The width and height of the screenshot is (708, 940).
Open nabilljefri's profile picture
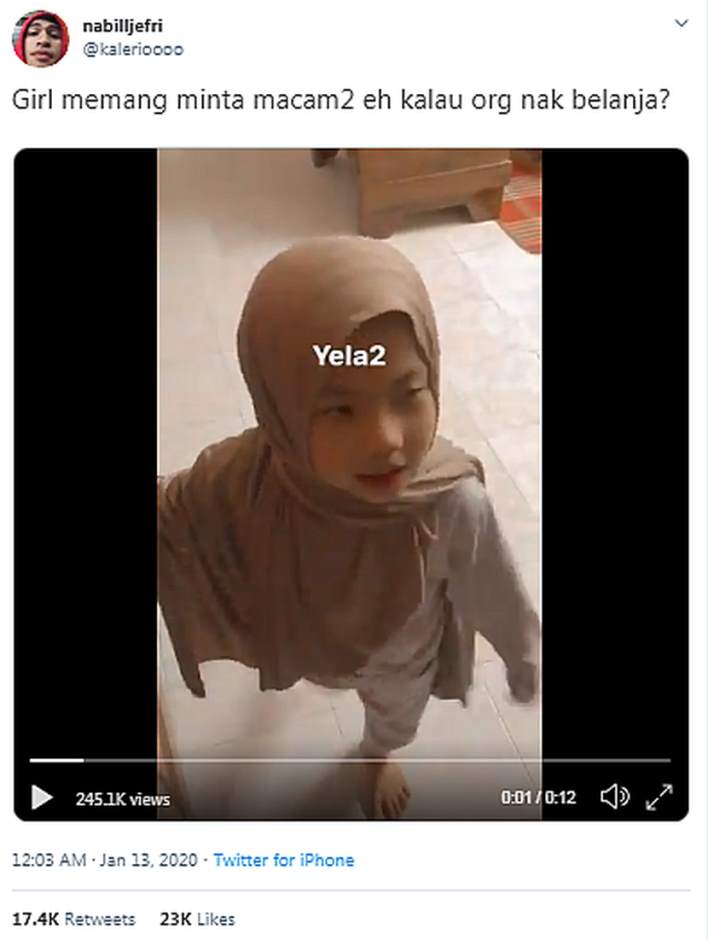40,38
